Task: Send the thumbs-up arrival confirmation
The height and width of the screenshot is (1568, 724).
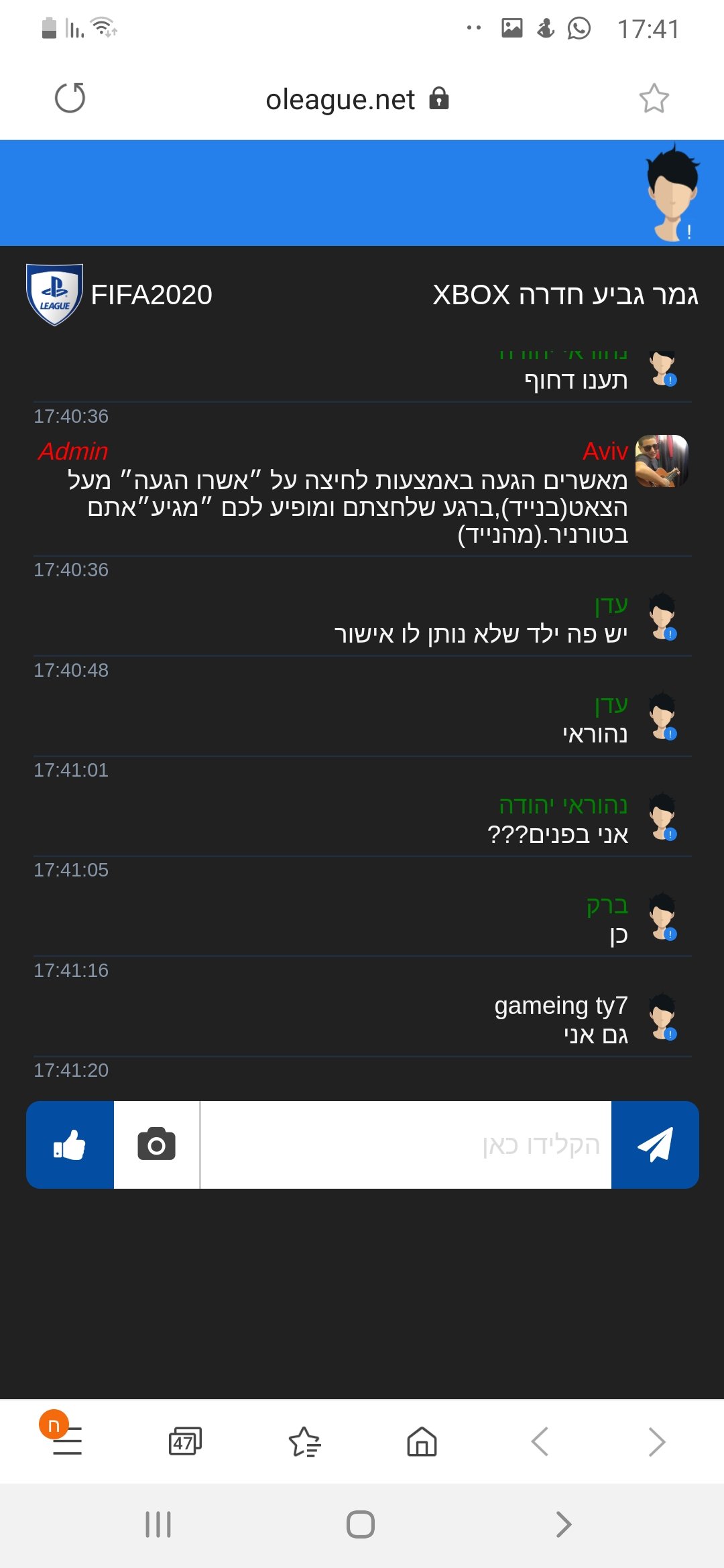Action: (x=70, y=1145)
